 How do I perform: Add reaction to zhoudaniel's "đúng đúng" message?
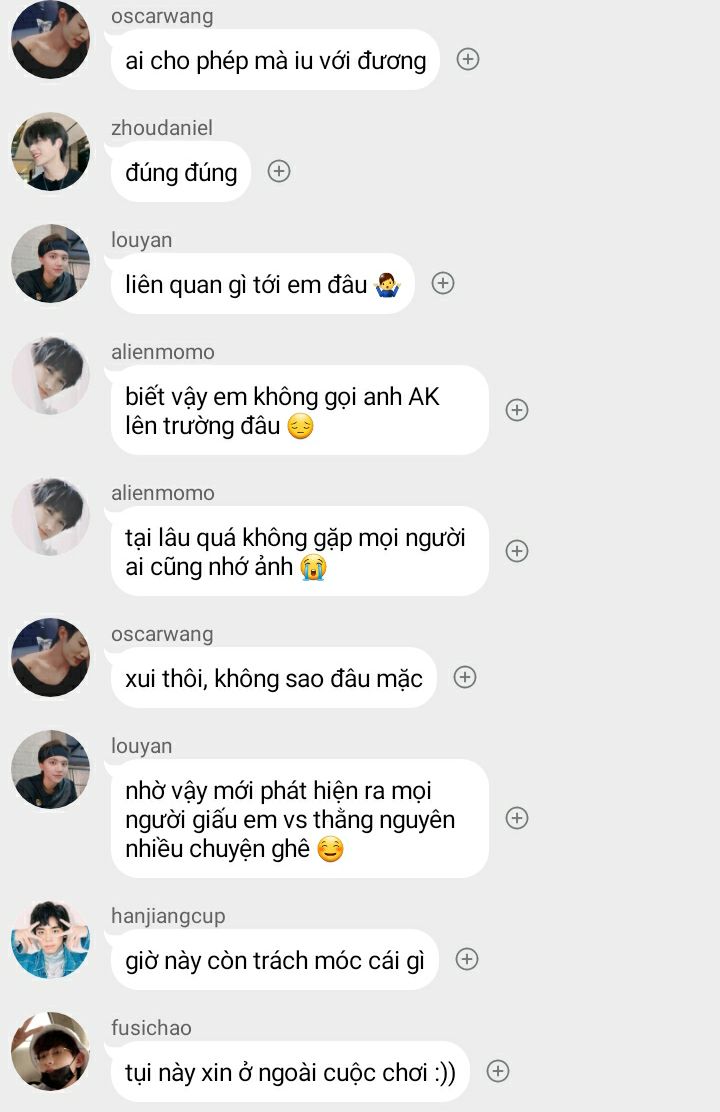[x=279, y=171]
